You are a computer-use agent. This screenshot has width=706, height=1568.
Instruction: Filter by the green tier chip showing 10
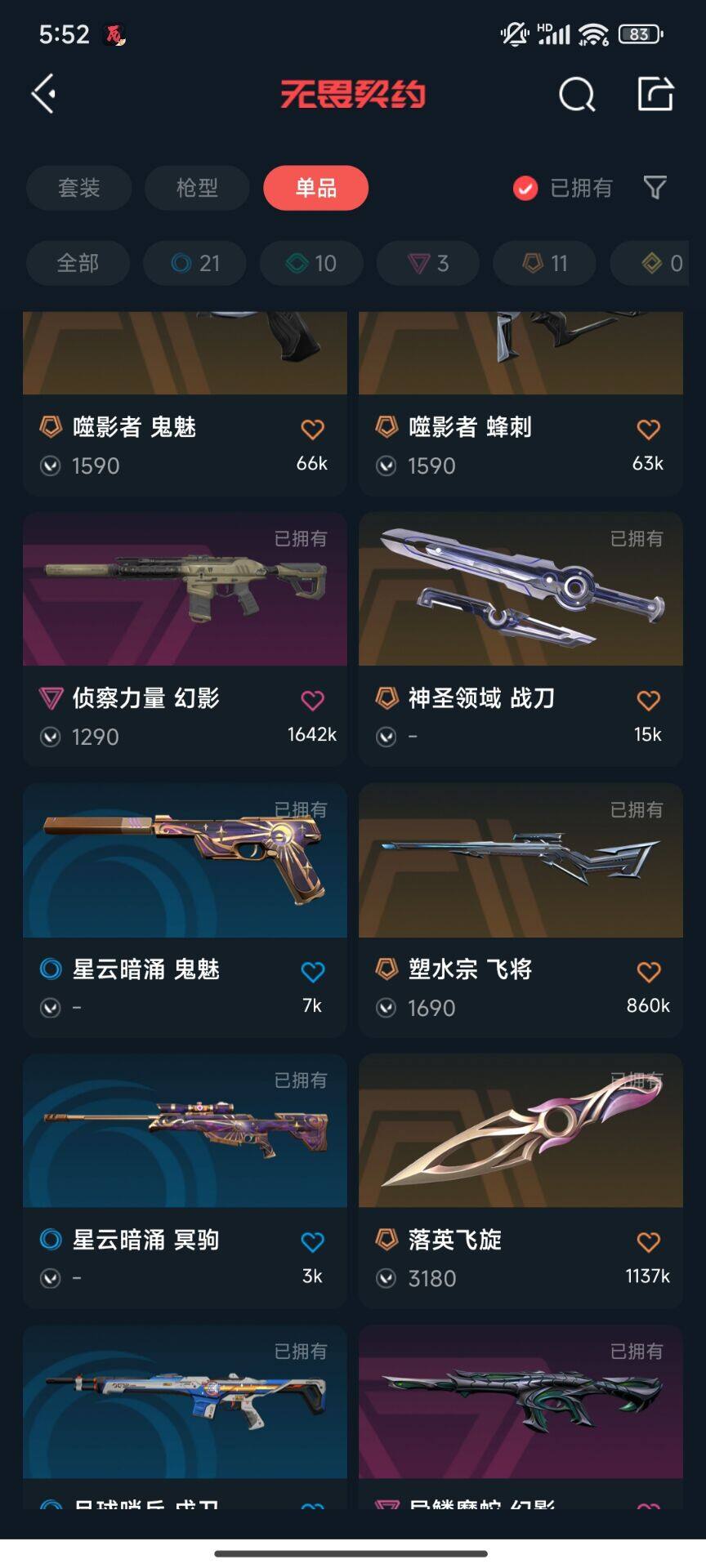[311, 263]
